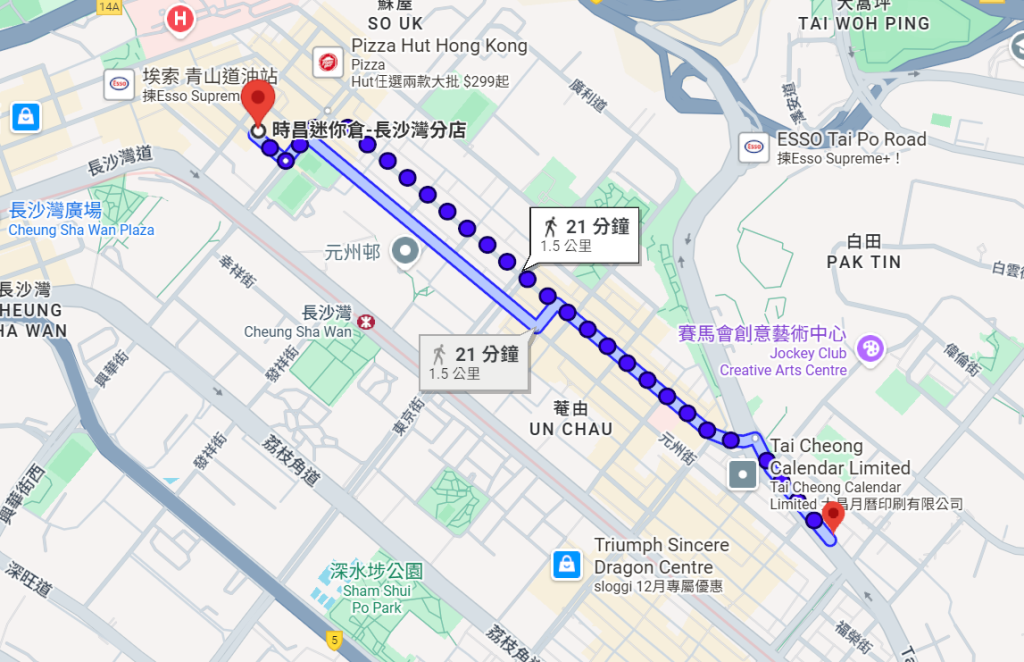Choose the grey alternative 21 分鐘 walking route
Screen dimensions: 1024x662
[x=474, y=362]
